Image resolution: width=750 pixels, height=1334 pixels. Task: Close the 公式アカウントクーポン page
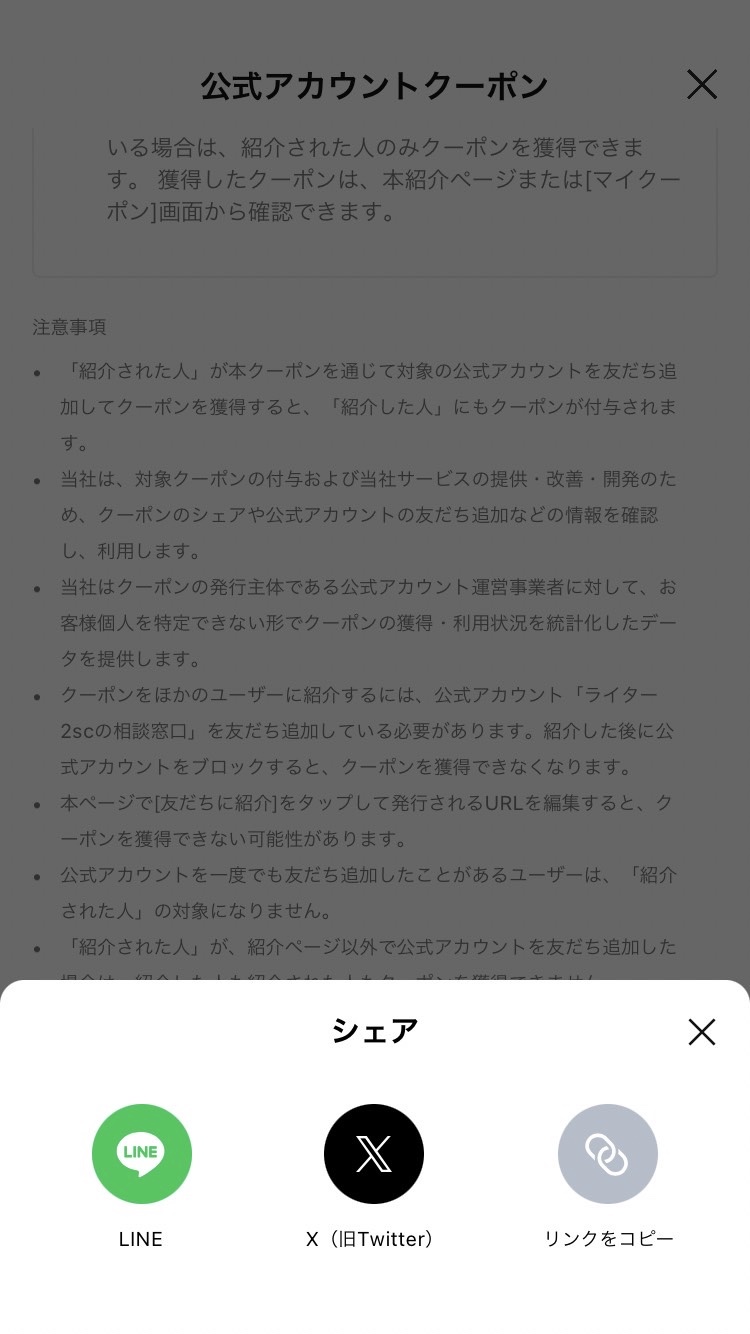pos(702,85)
